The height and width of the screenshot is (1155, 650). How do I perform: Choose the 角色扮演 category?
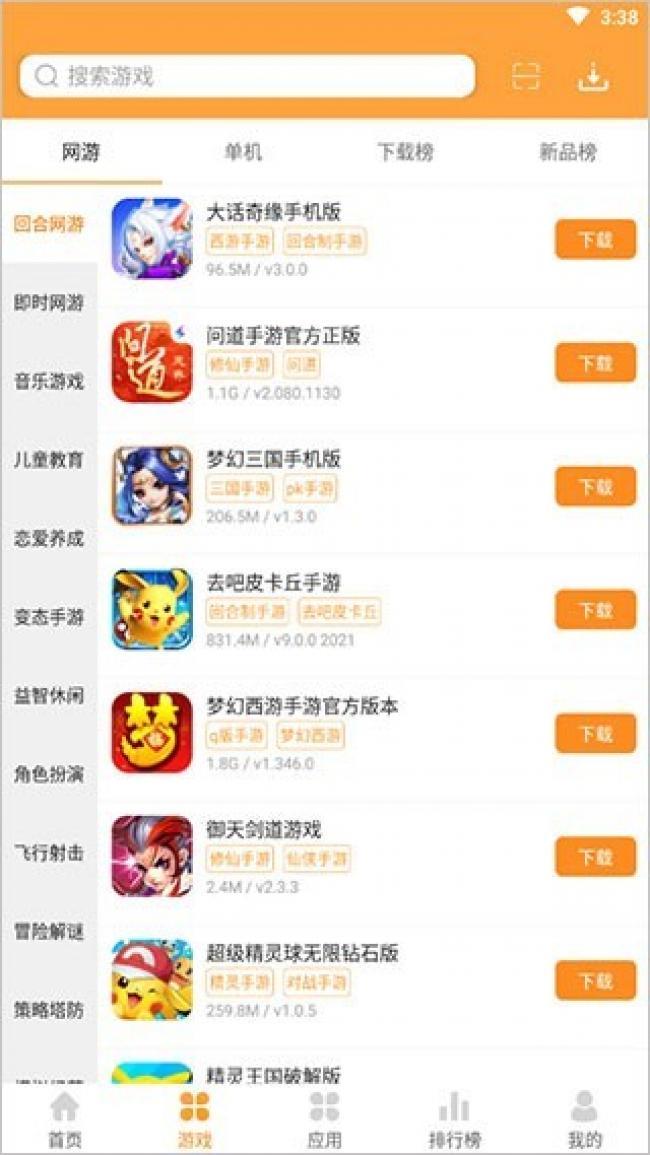click(49, 774)
